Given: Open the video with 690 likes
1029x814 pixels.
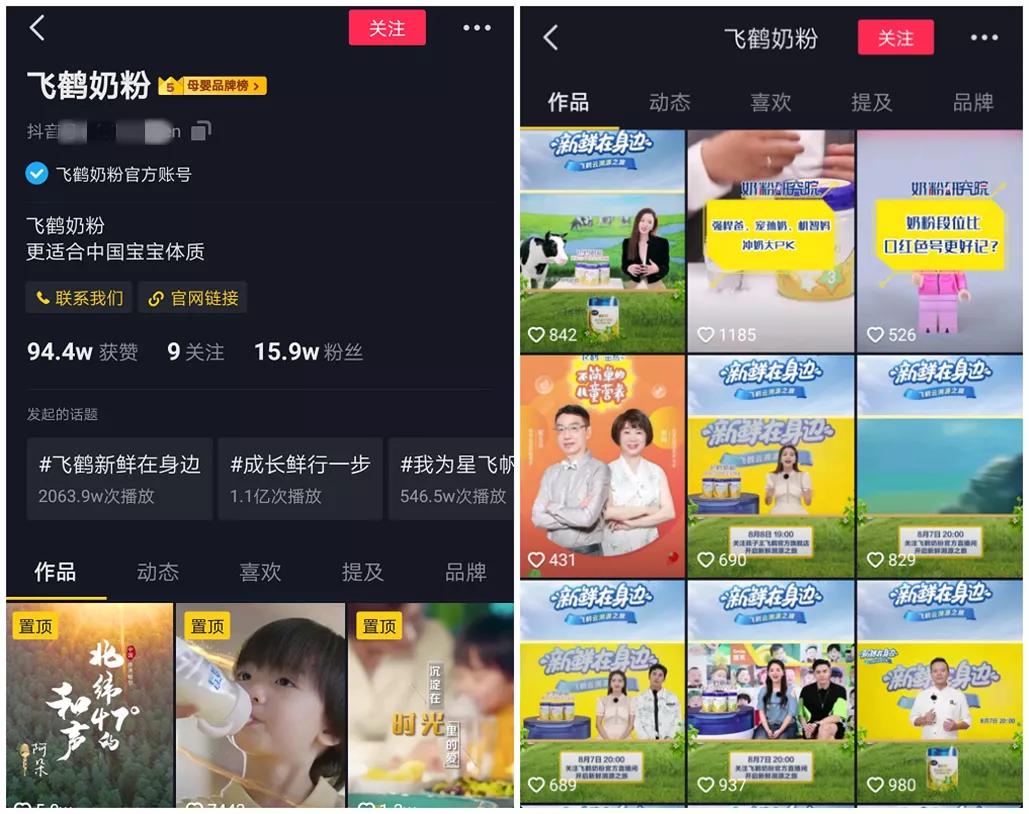Looking at the screenshot, I should pos(770,466).
